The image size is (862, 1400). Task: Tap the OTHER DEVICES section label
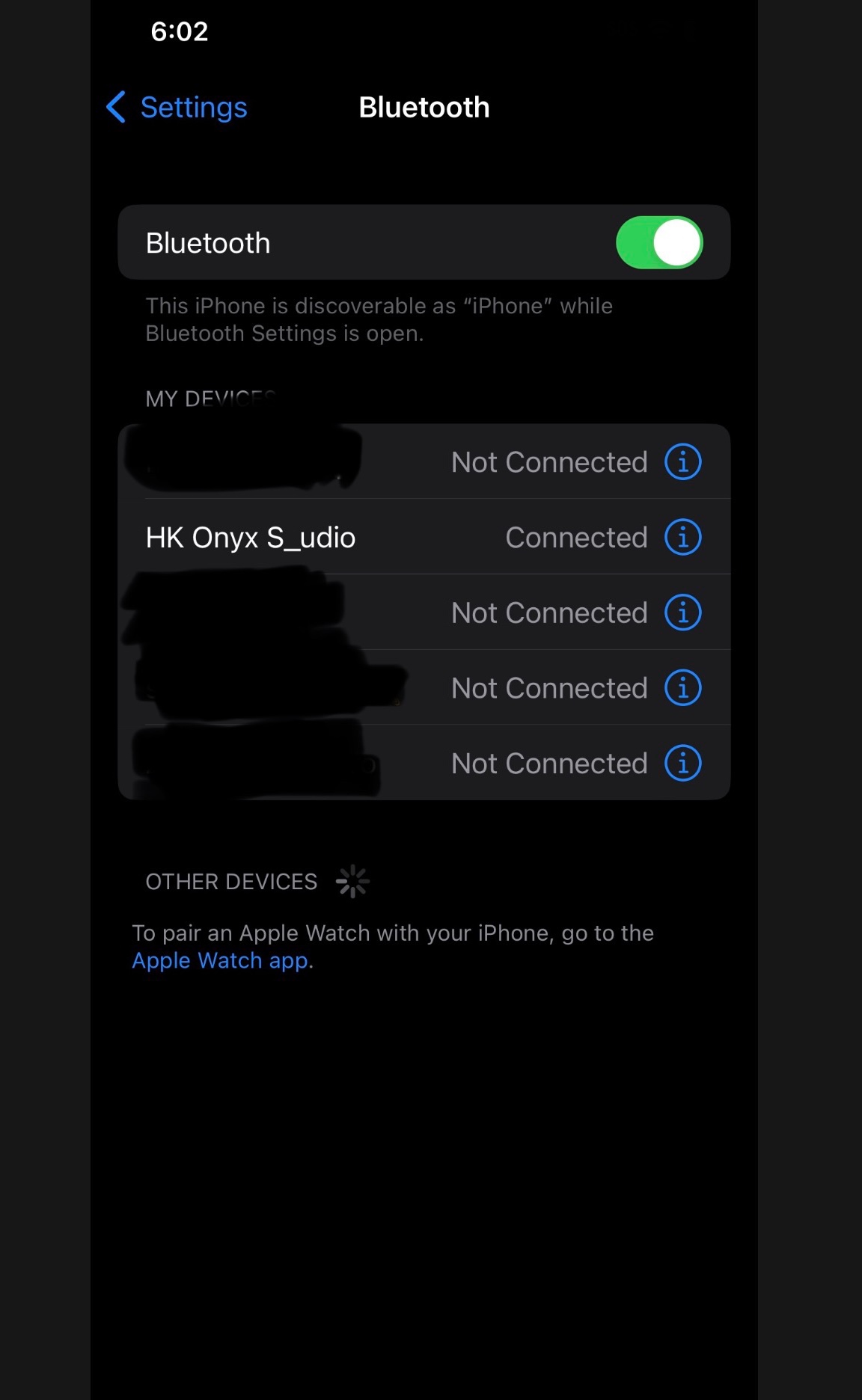[230, 881]
